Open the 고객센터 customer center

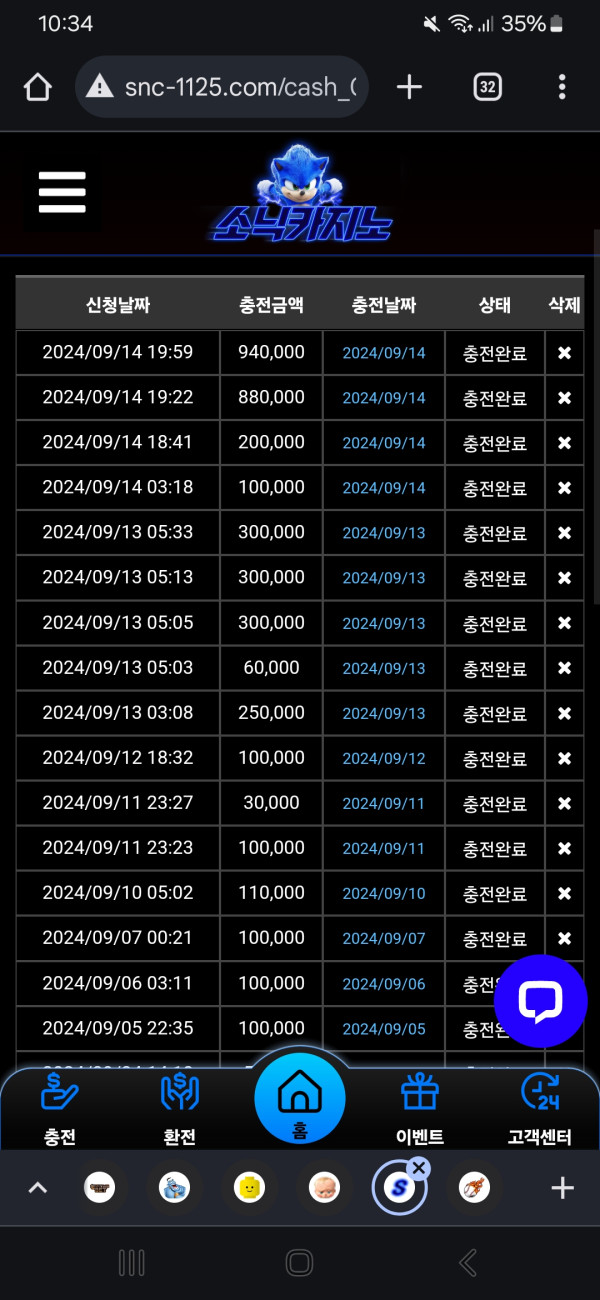pos(540,1108)
